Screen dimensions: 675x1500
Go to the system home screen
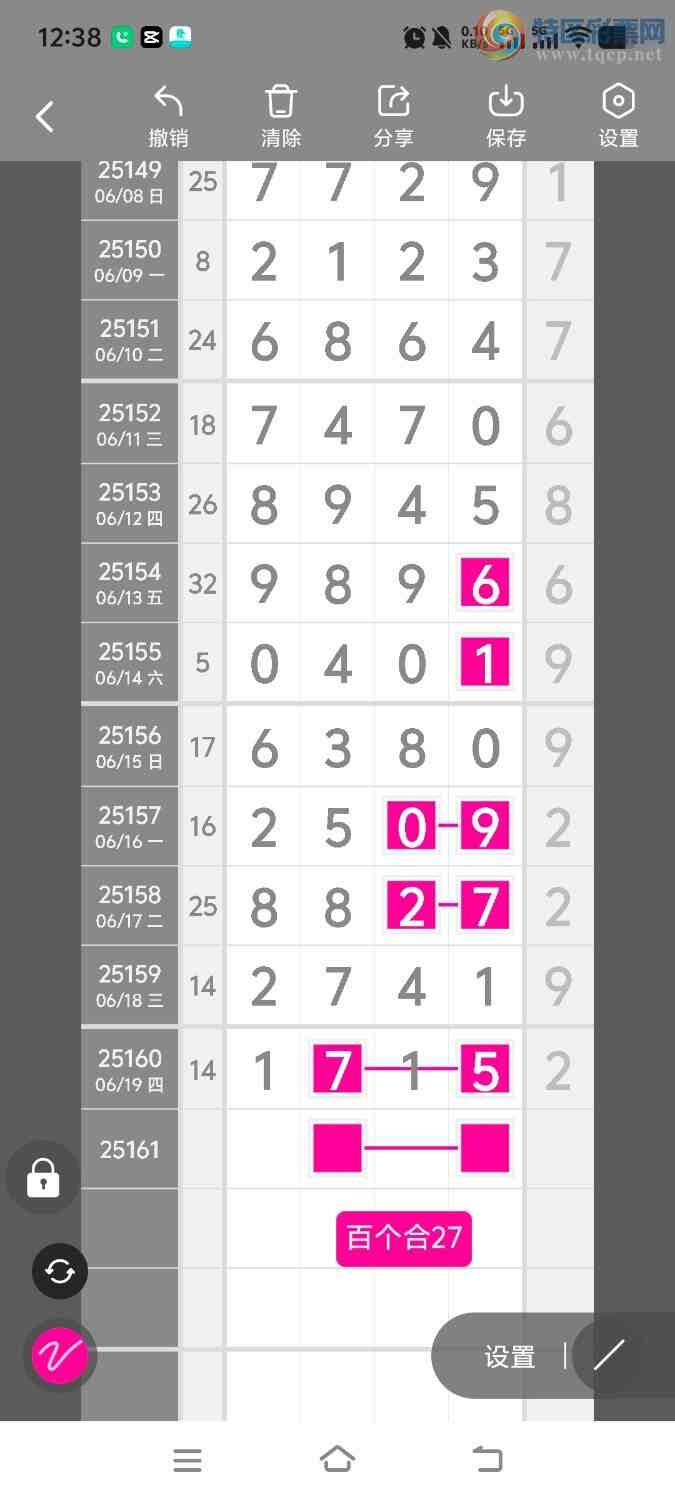pos(337,1460)
